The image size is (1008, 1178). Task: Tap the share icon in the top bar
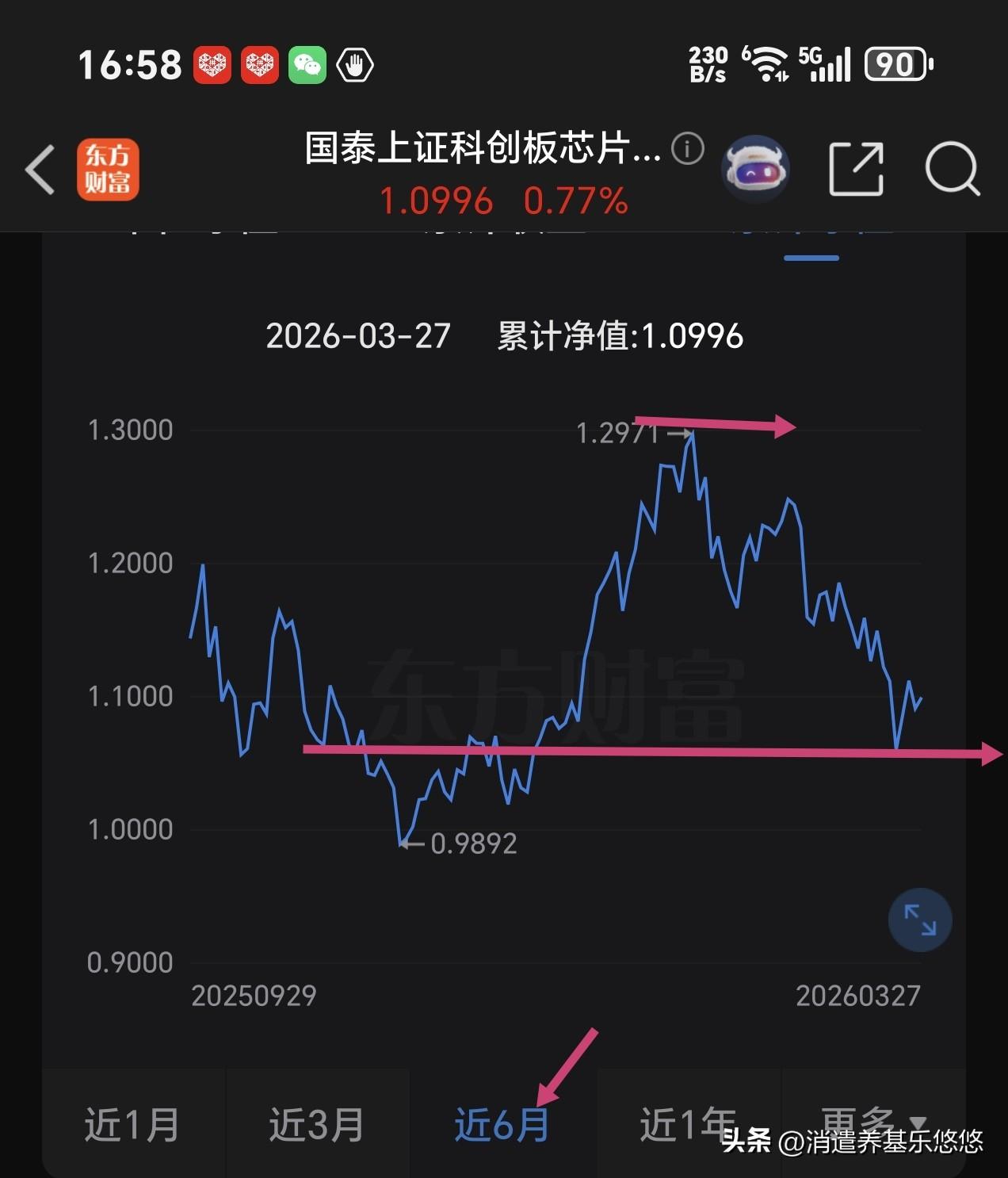(856, 168)
